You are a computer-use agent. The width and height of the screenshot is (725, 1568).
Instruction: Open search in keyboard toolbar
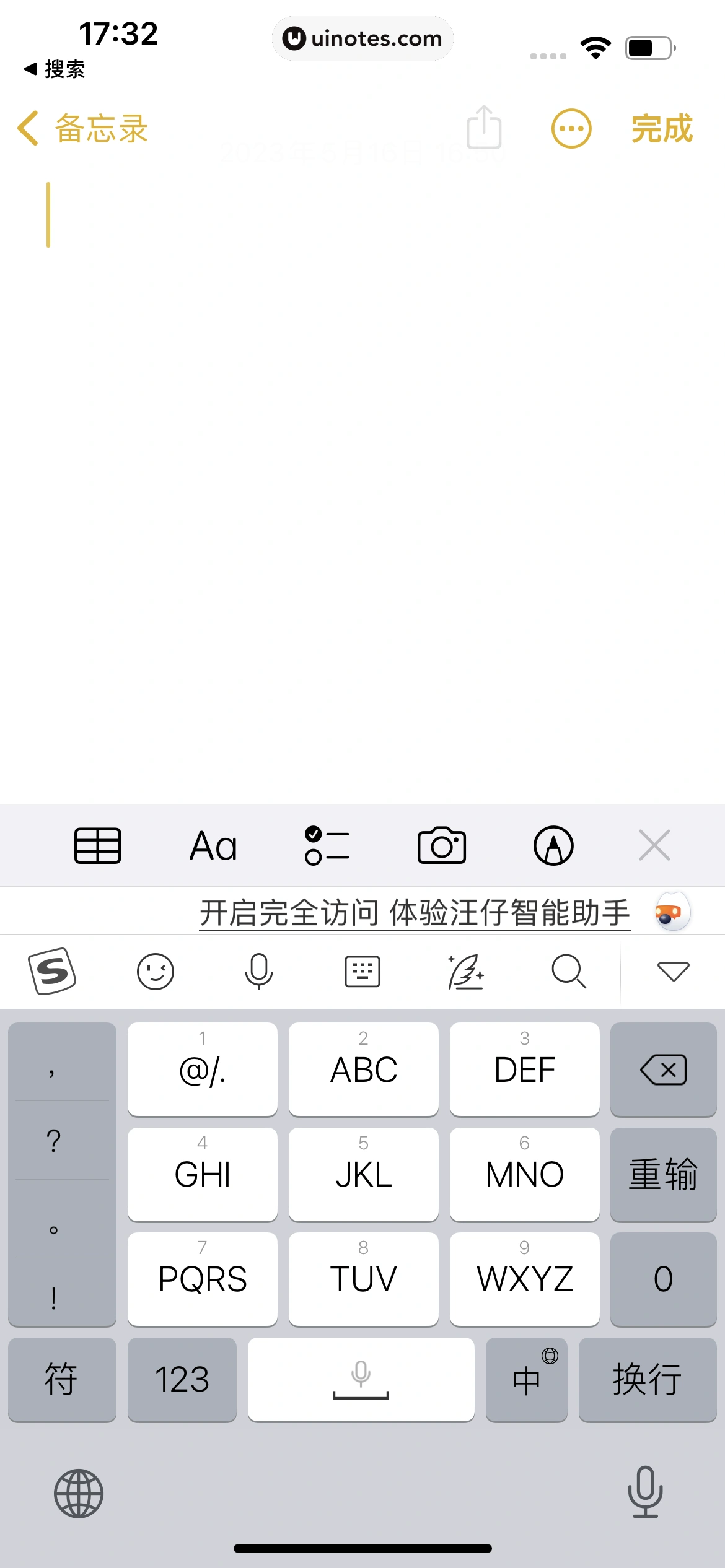pyautogui.click(x=568, y=971)
